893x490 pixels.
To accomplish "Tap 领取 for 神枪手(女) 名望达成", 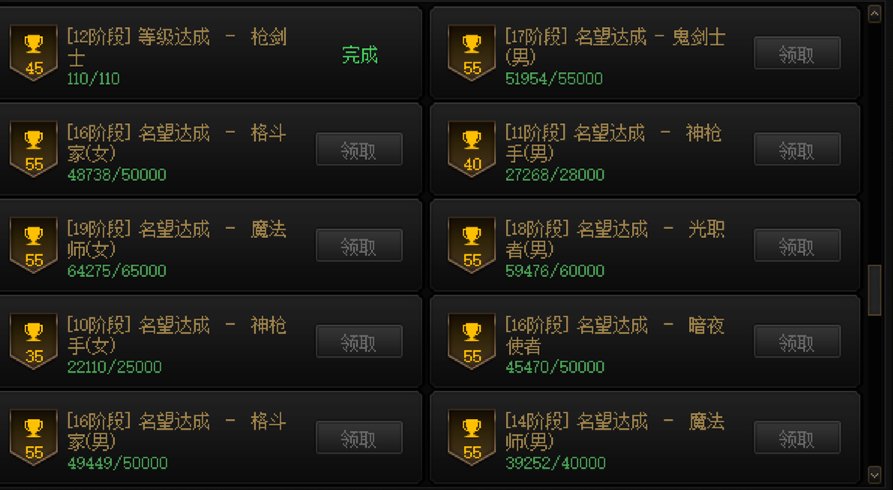I will point(359,342).
